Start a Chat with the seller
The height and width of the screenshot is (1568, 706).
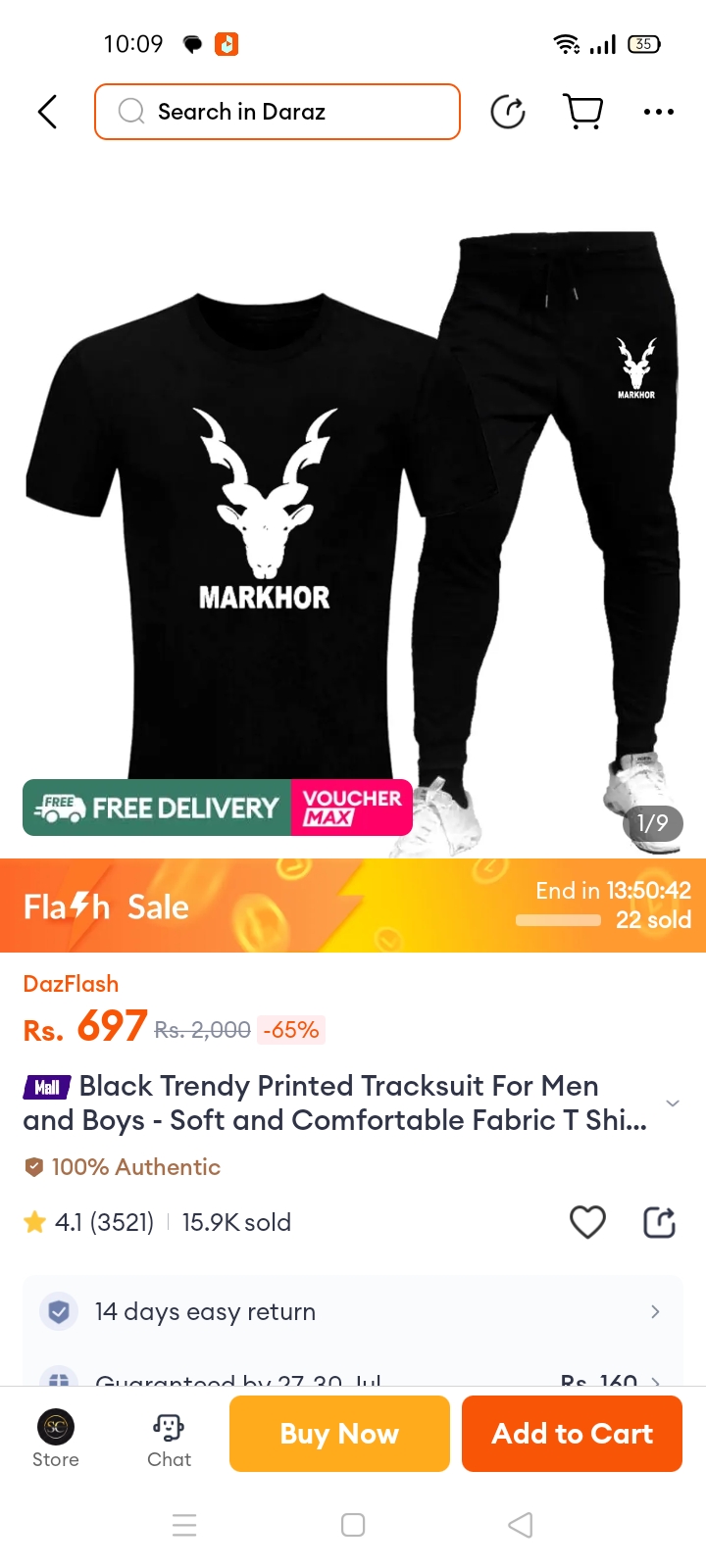click(x=169, y=1437)
